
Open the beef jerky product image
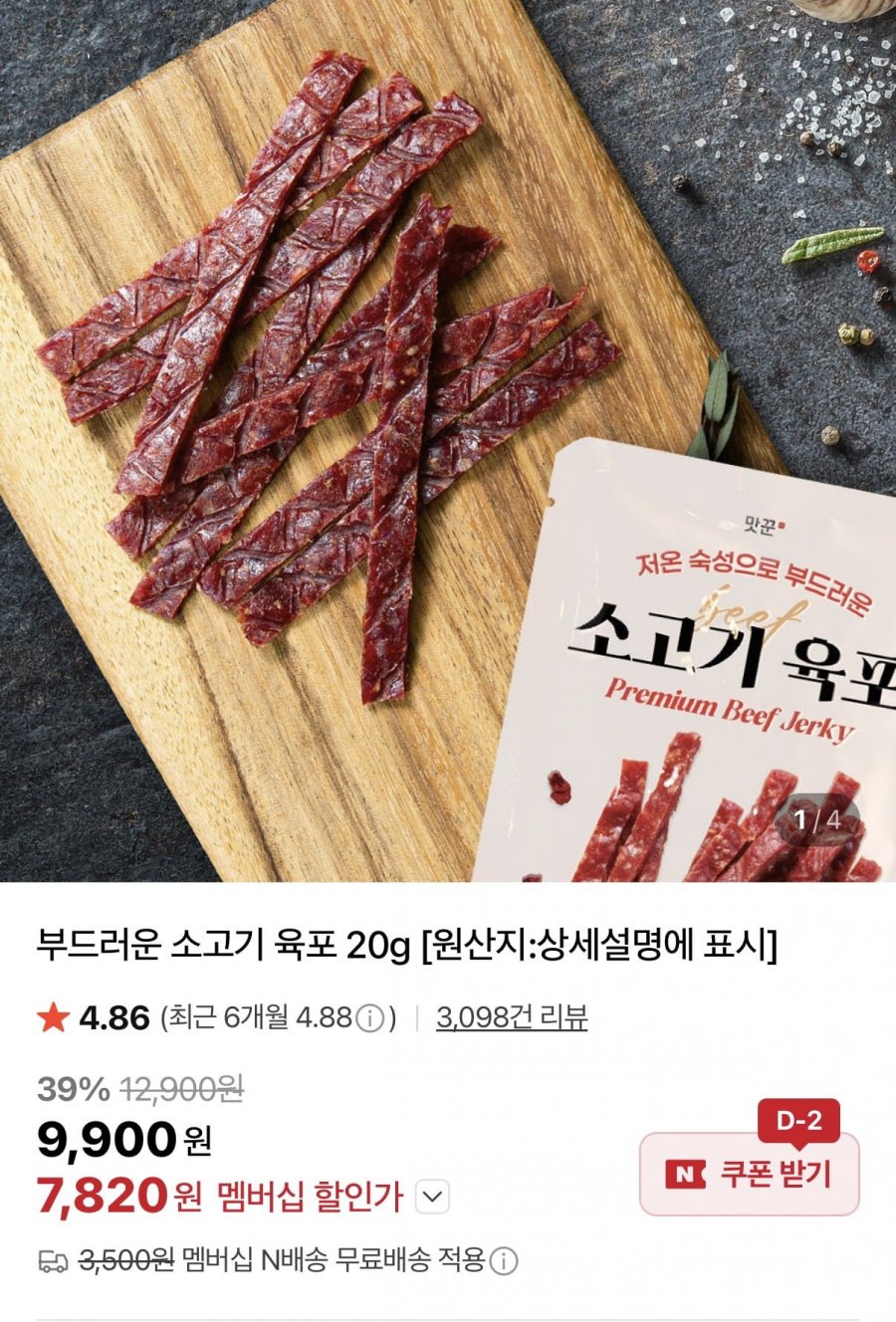click(448, 440)
